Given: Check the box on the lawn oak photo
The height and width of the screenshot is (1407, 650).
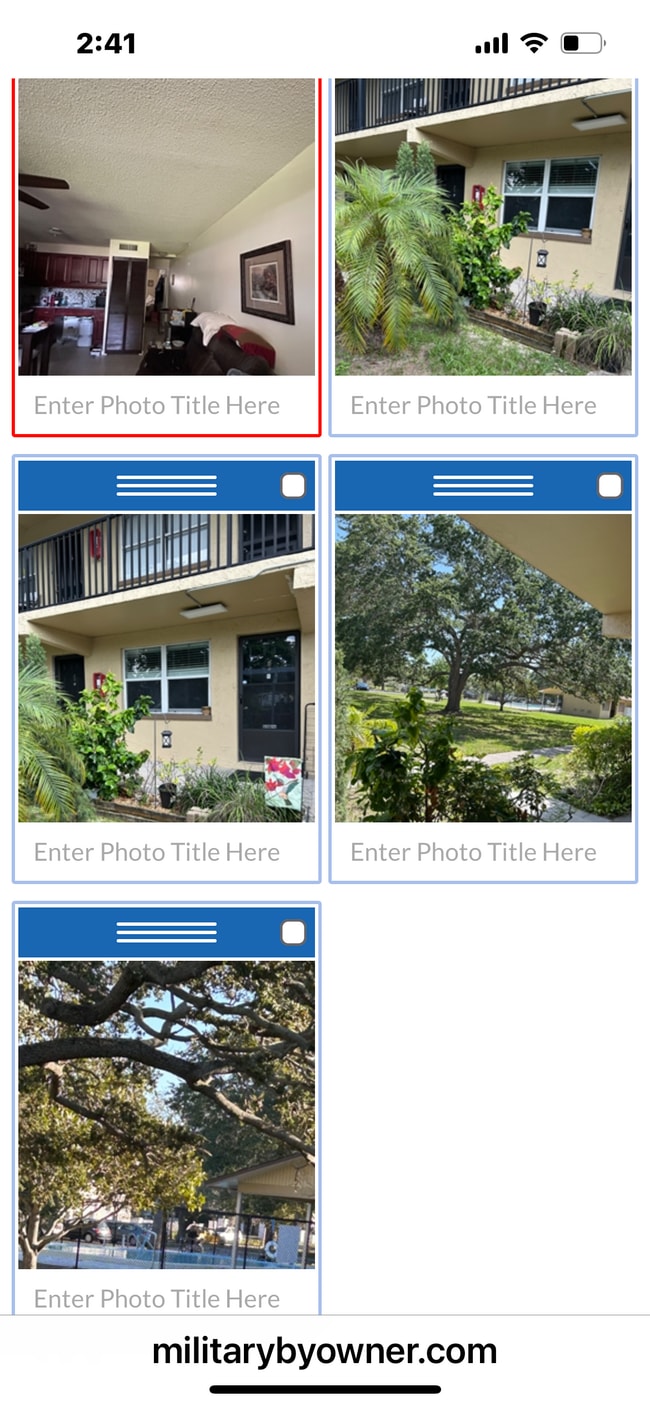Looking at the screenshot, I should [x=609, y=486].
